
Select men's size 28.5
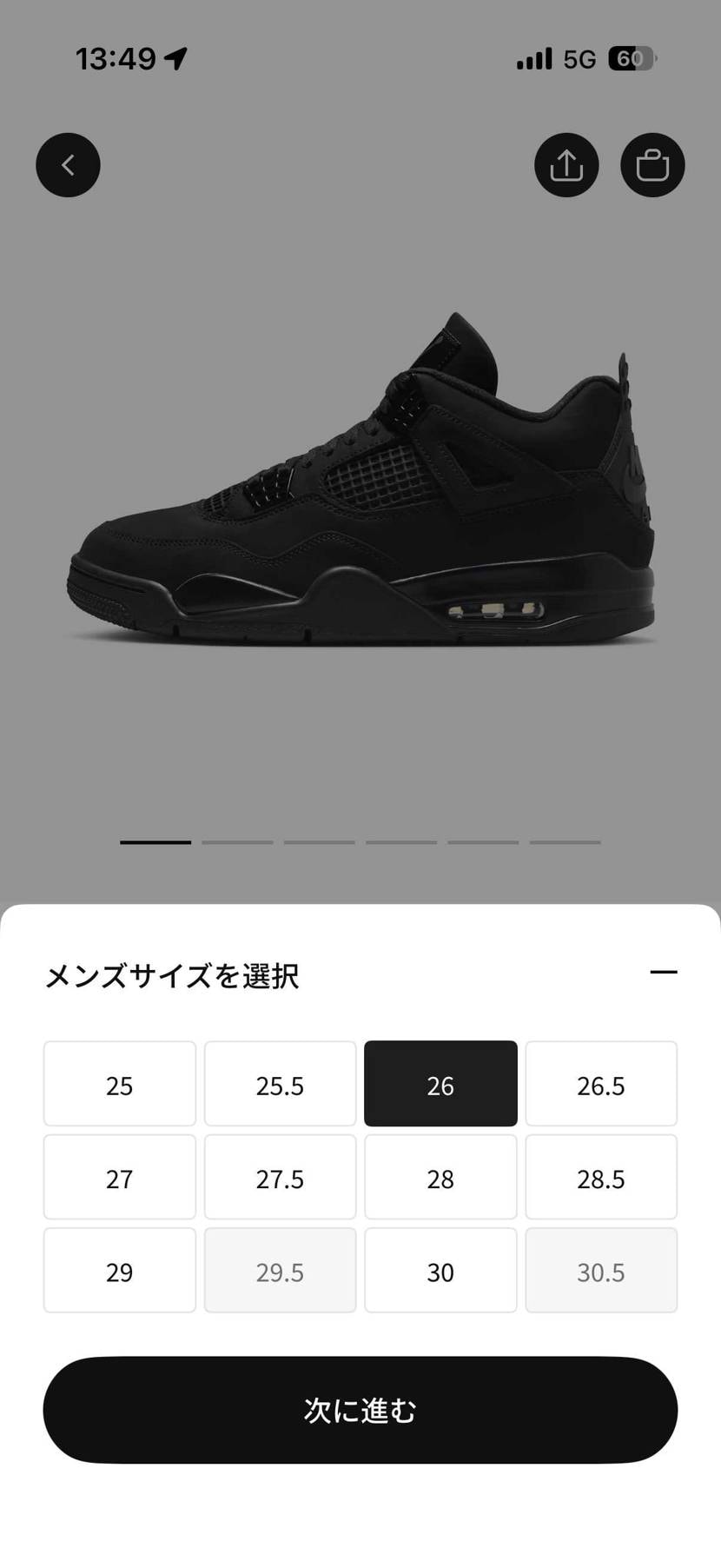[x=601, y=1177]
